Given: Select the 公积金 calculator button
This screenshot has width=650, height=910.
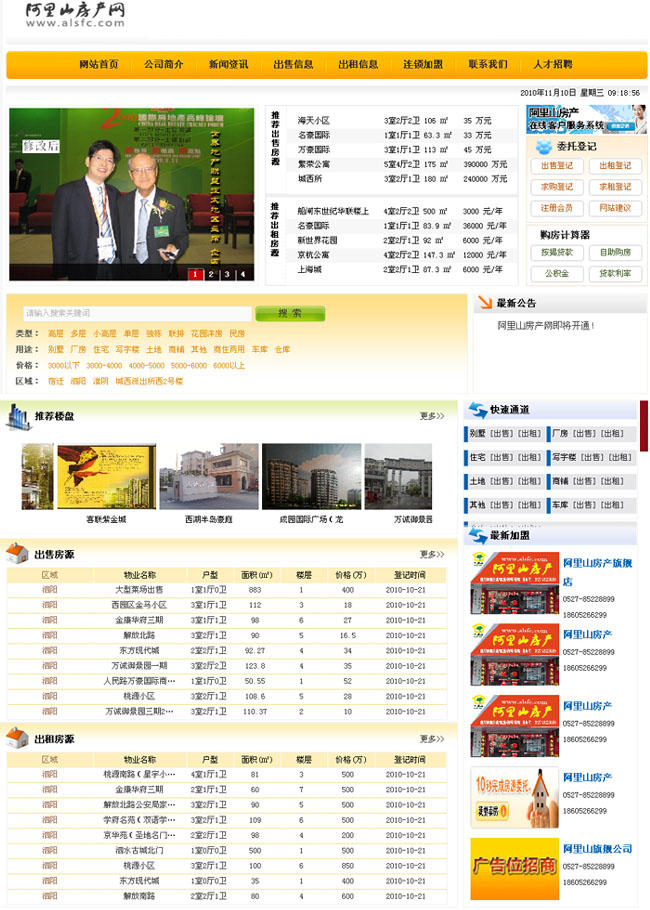Looking at the screenshot, I should pos(557,274).
